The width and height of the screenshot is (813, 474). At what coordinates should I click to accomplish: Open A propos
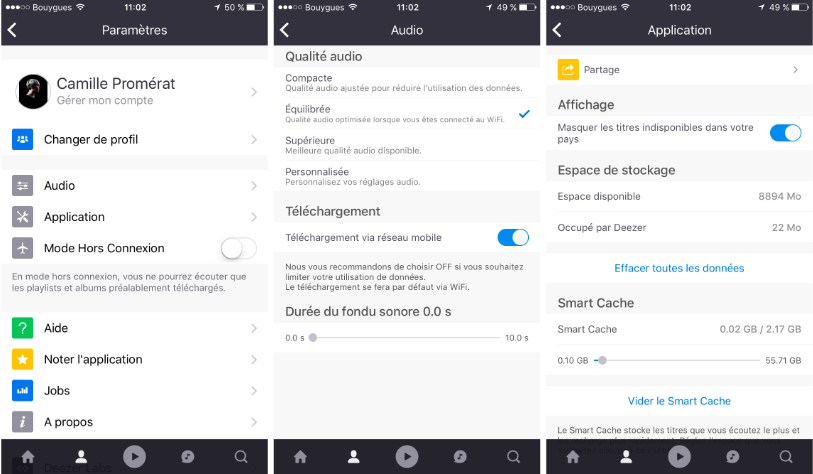(134, 422)
